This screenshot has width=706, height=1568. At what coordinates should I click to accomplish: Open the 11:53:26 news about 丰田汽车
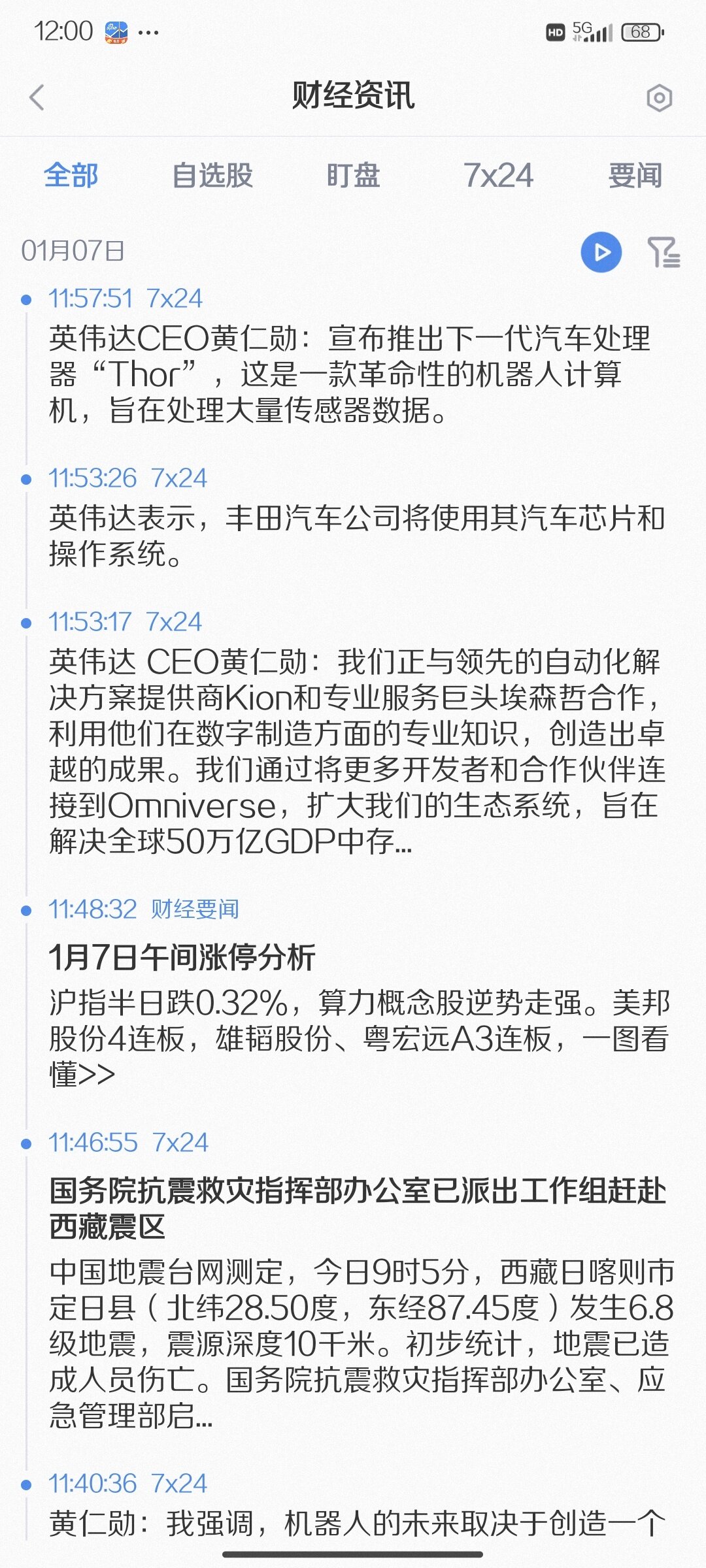click(x=356, y=536)
